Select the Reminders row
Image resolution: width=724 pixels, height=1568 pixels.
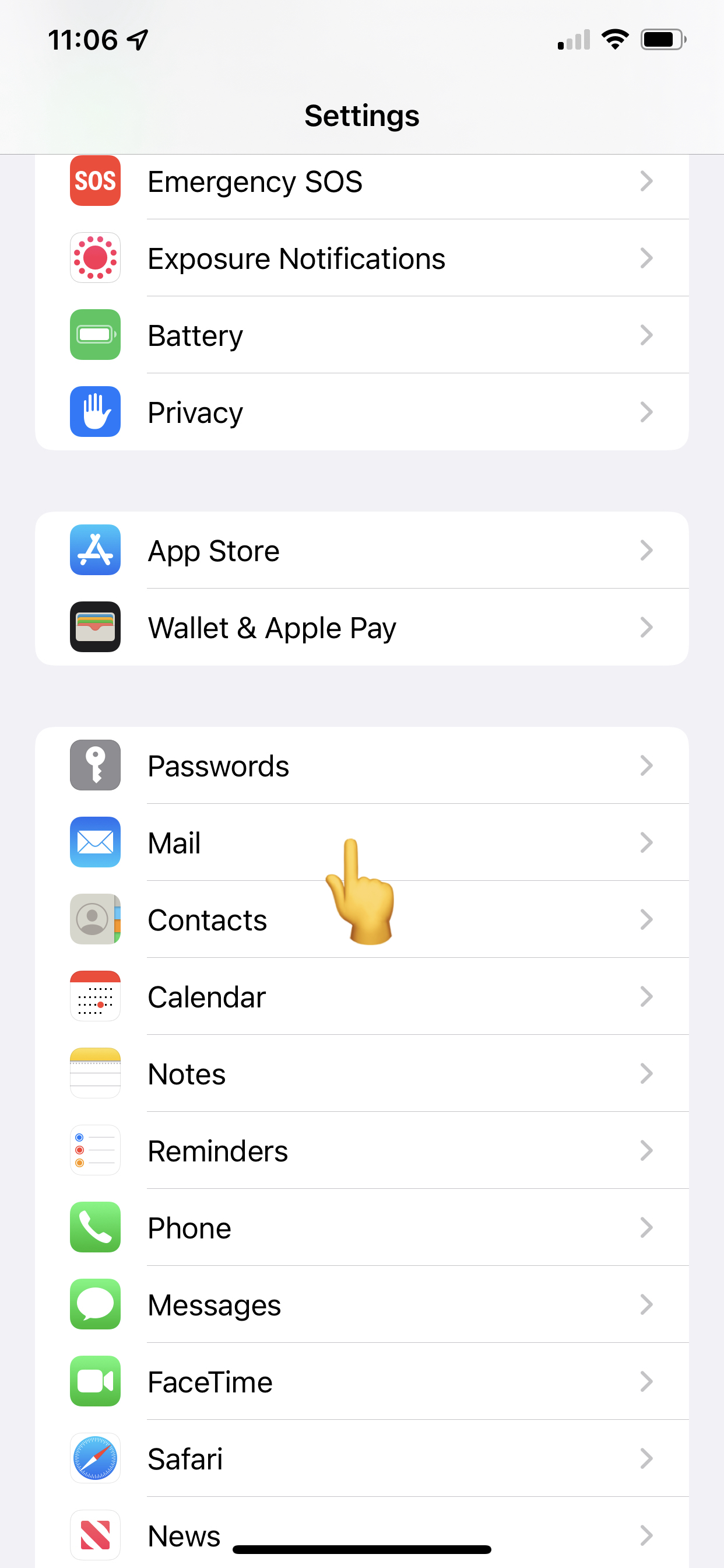362,1150
